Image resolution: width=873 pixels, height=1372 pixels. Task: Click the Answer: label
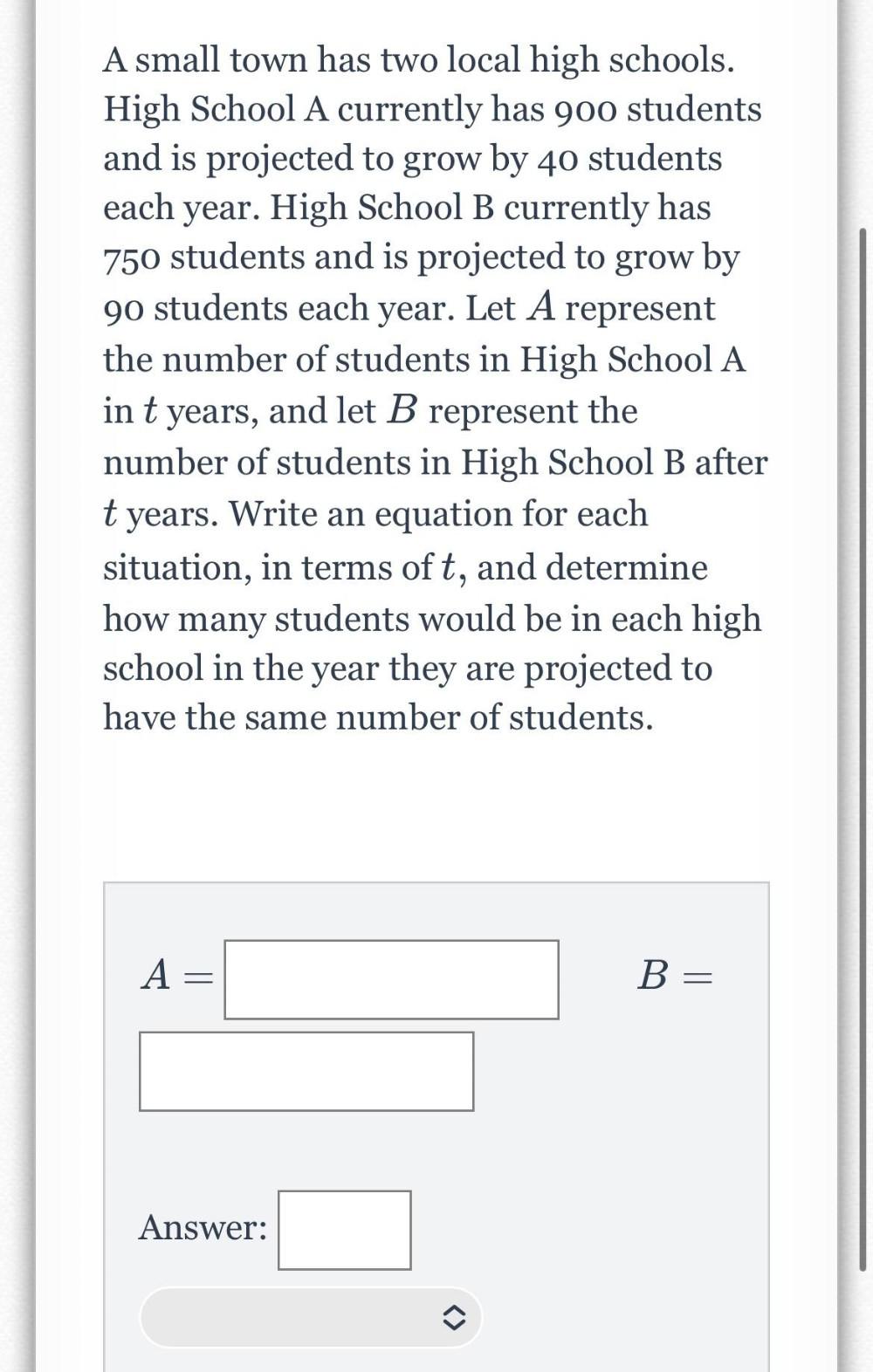click(203, 1228)
